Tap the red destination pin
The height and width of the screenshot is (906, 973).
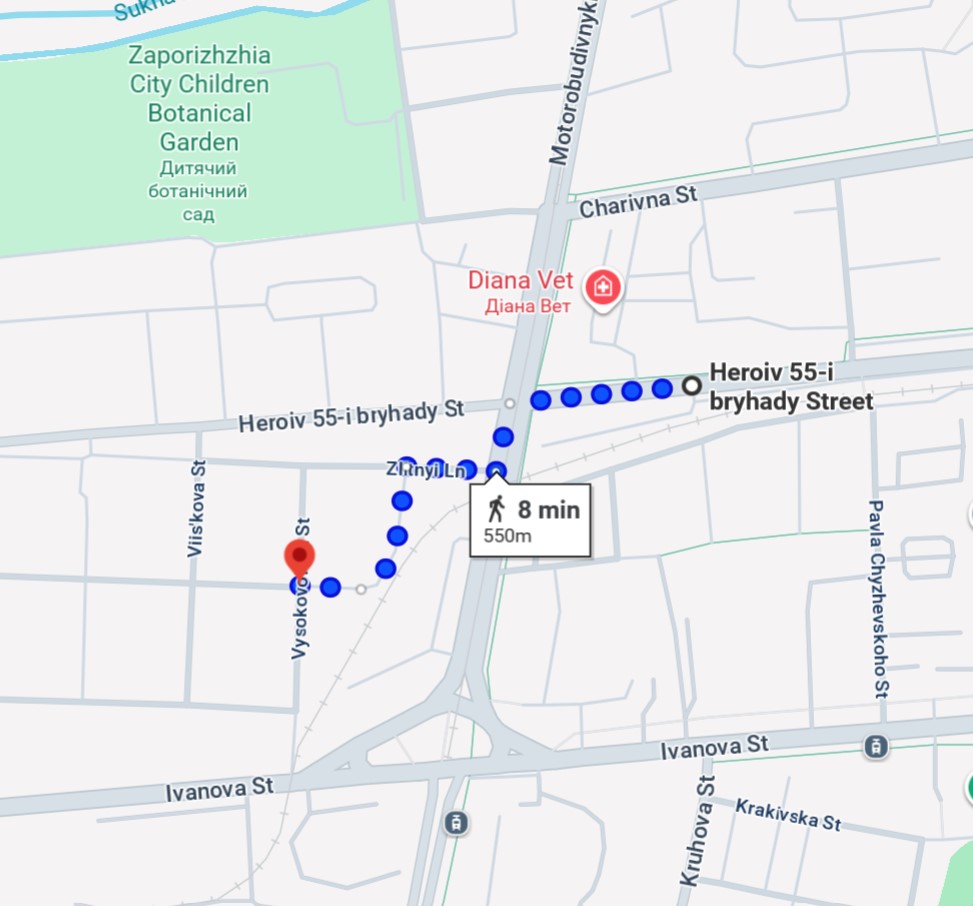tap(300, 558)
